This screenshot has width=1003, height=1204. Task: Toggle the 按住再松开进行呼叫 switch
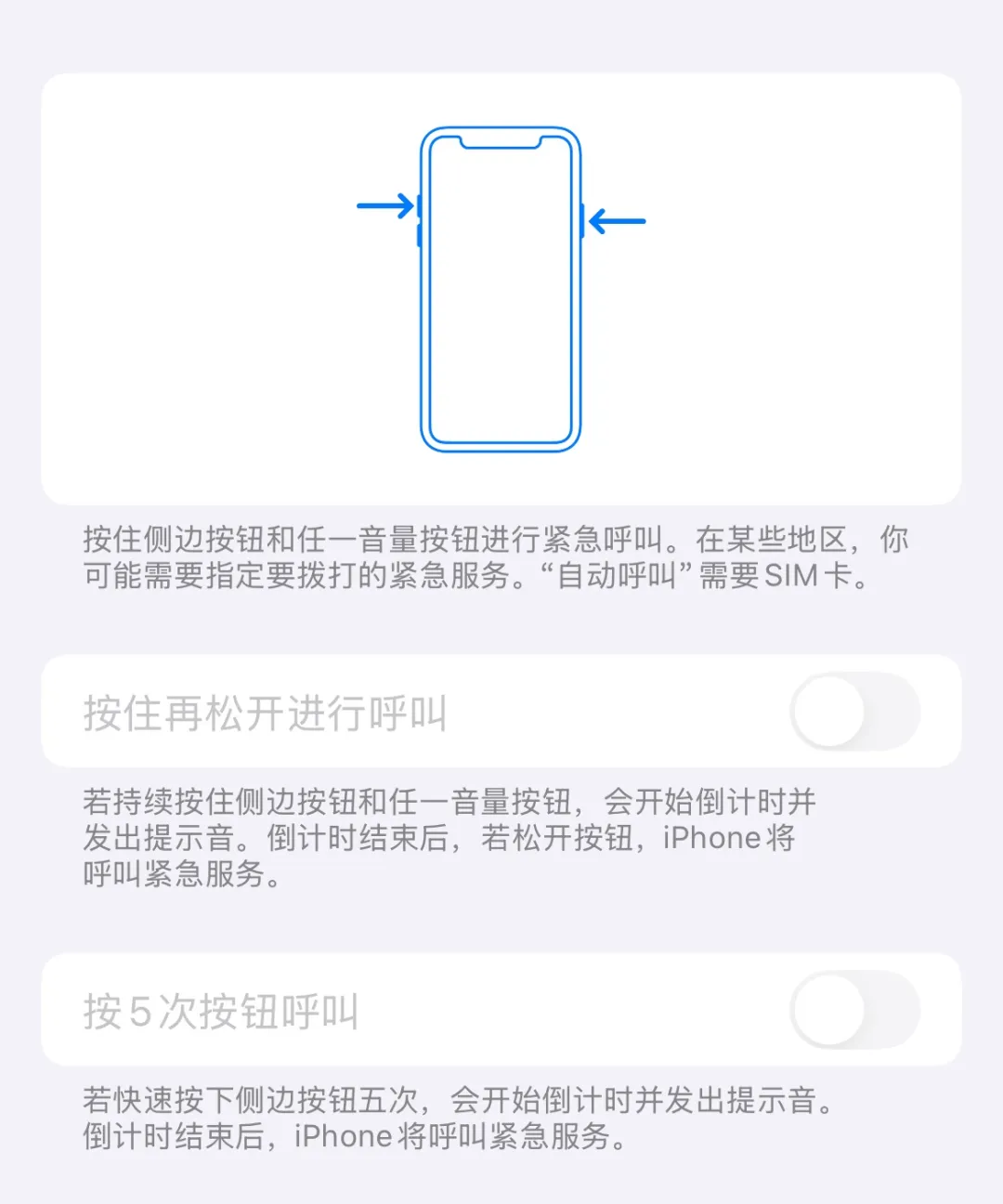[x=854, y=713]
